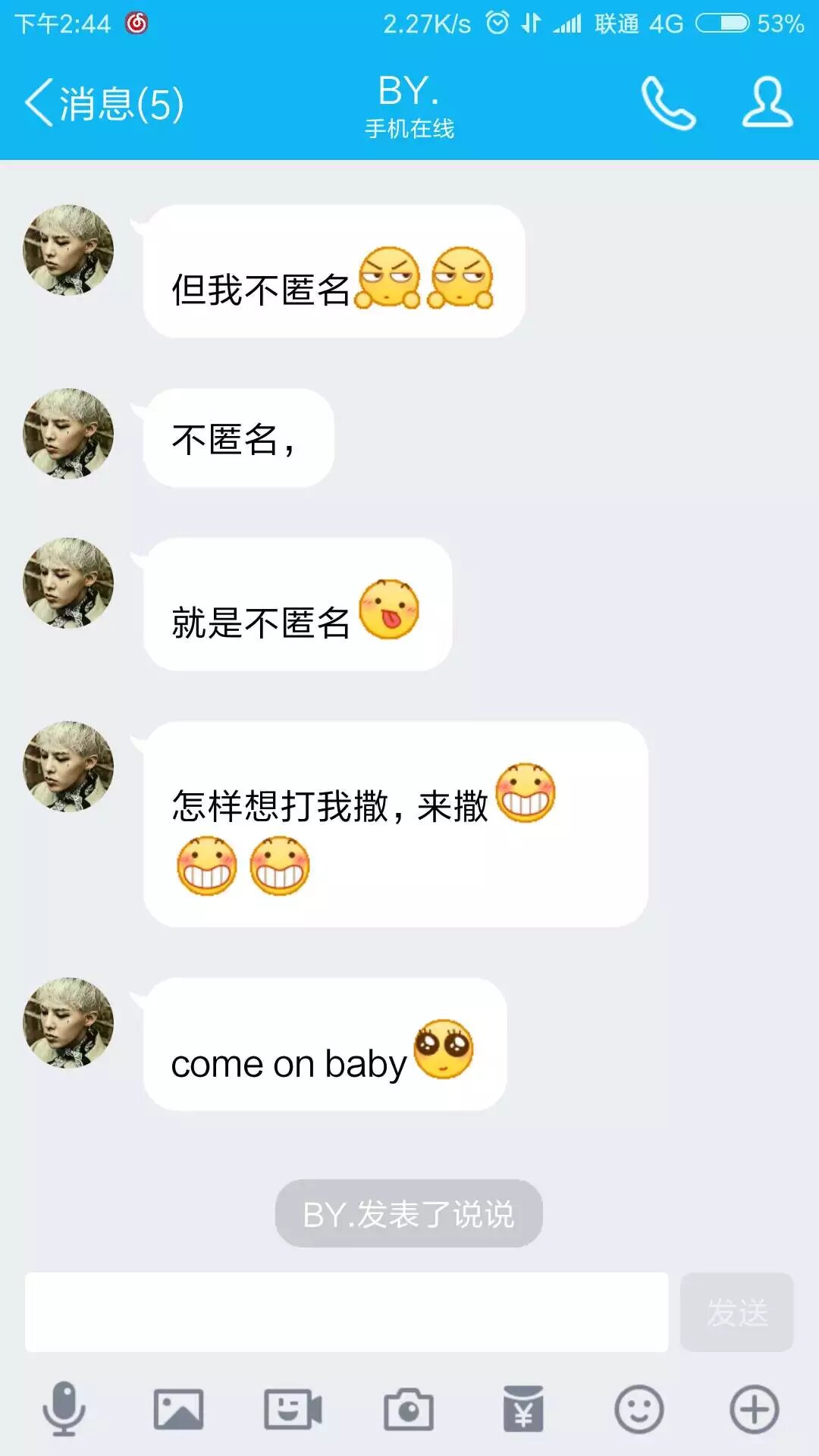Send a red packet
This screenshot has height=1456, width=819.
tap(523, 1409)
